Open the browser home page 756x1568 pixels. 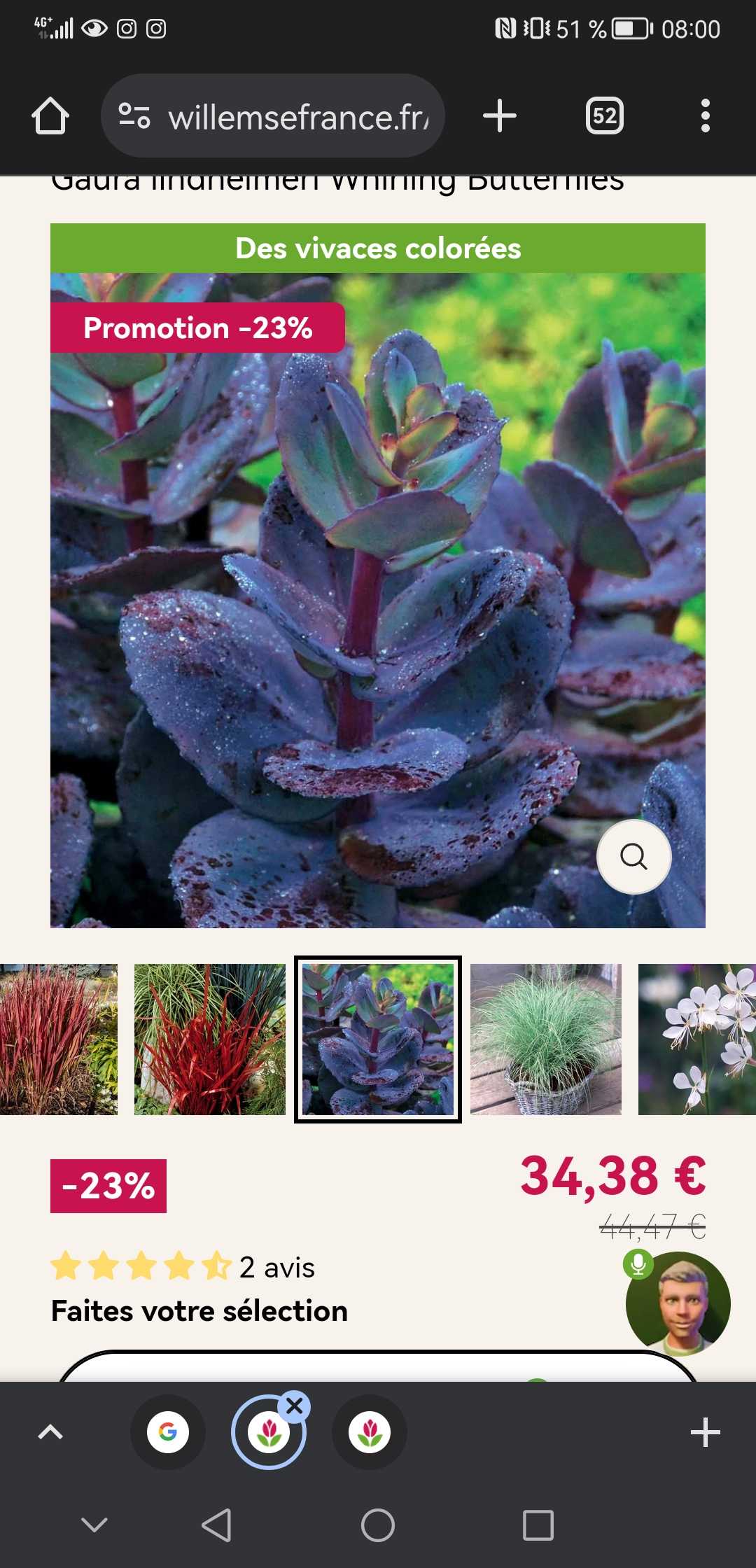[x=50, y=115]
